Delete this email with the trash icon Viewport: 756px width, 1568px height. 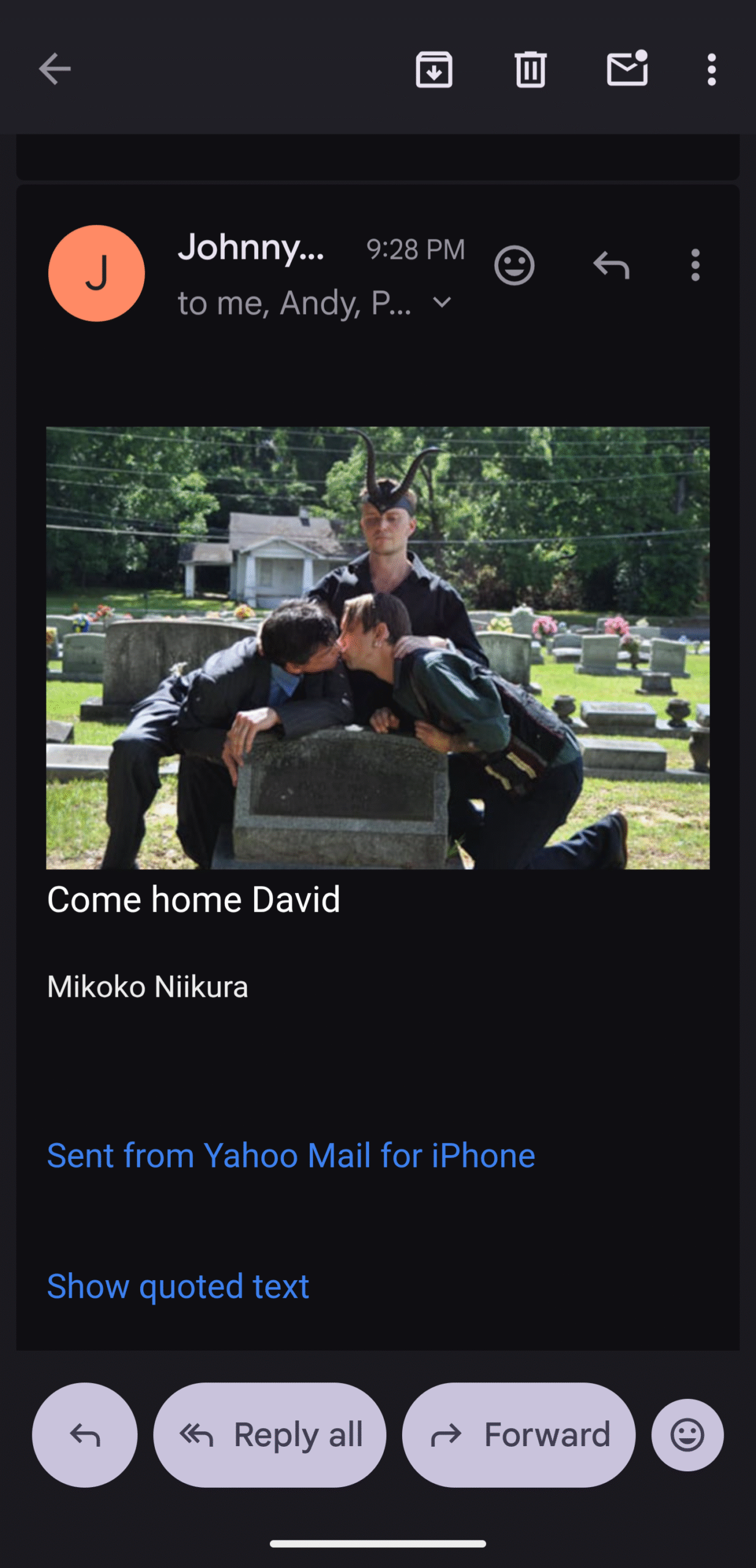point(530,69)
